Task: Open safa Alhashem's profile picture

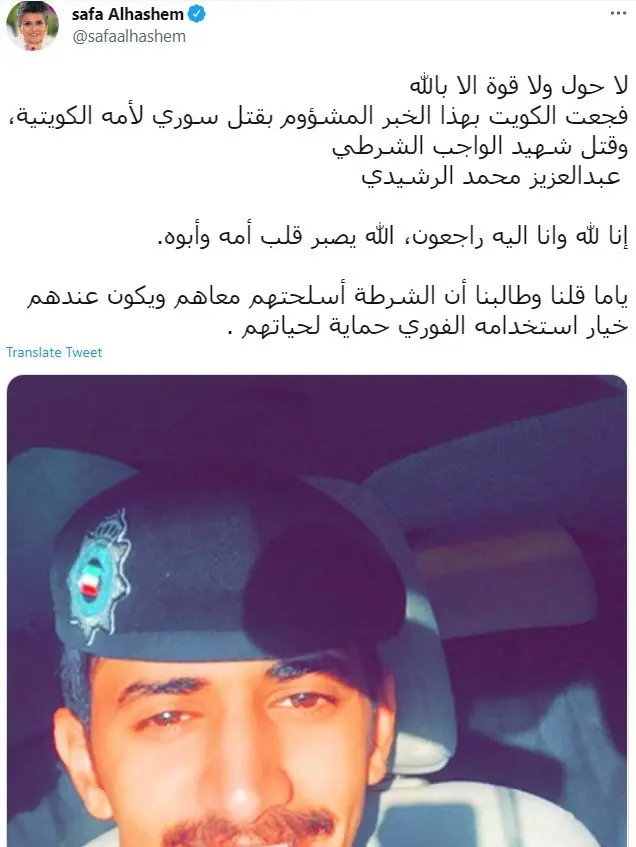Action: click(30, 26)
